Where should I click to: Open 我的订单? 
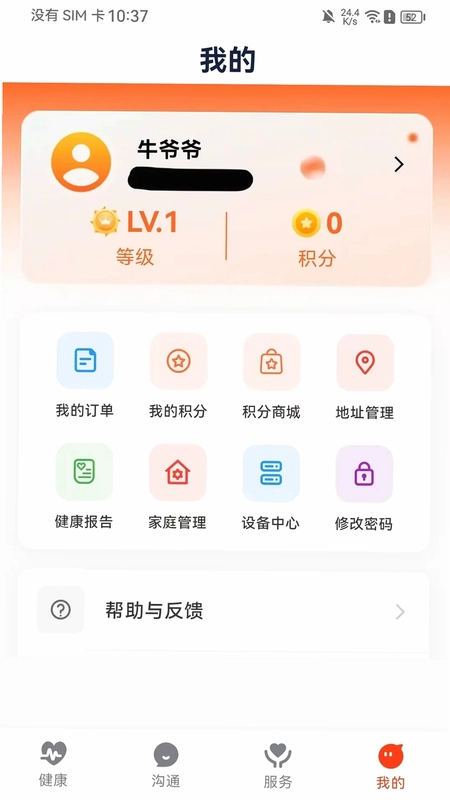click(x=85, y=376)
